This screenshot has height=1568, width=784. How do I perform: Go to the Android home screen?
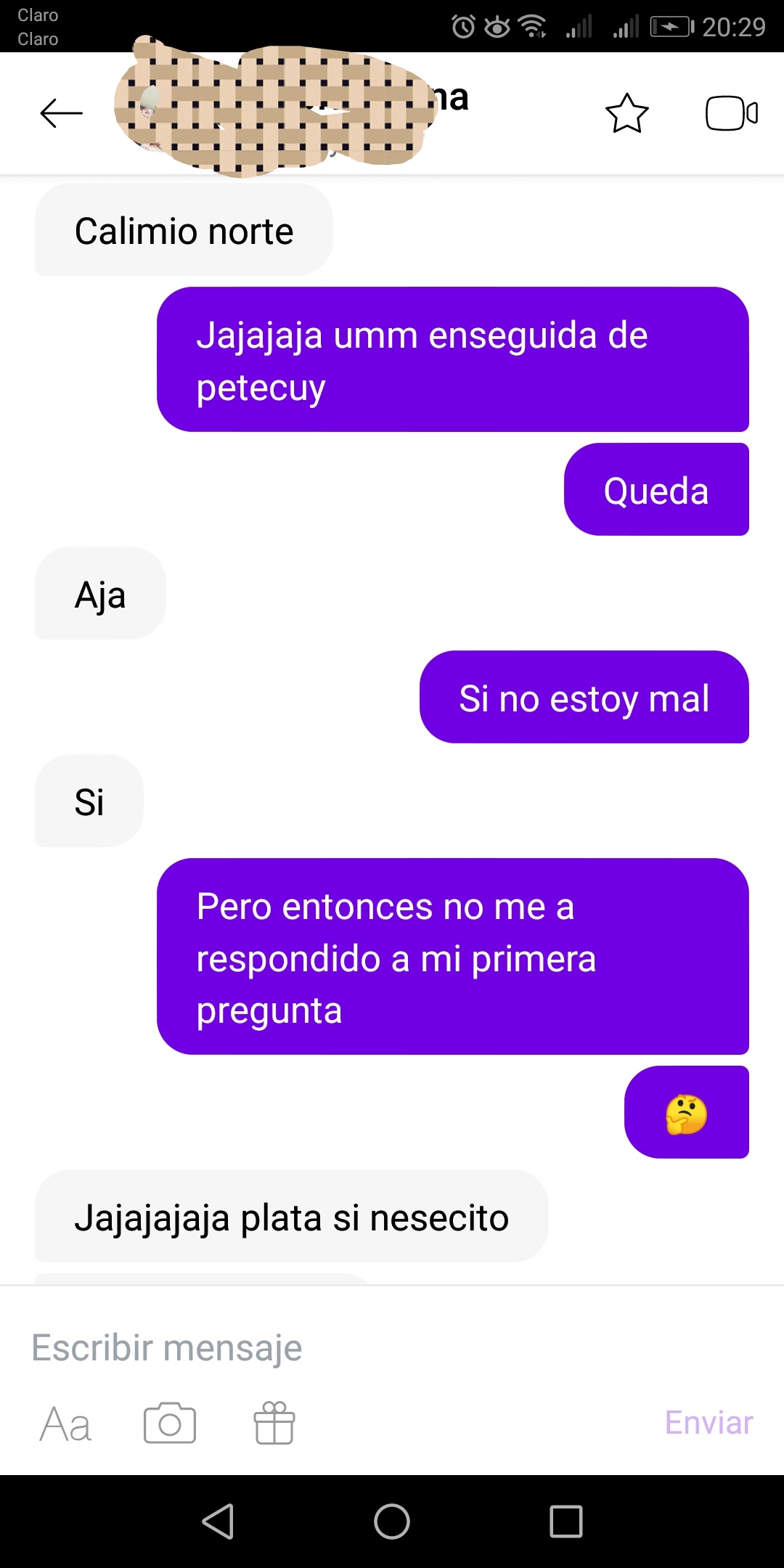(x=392, y=1521)
